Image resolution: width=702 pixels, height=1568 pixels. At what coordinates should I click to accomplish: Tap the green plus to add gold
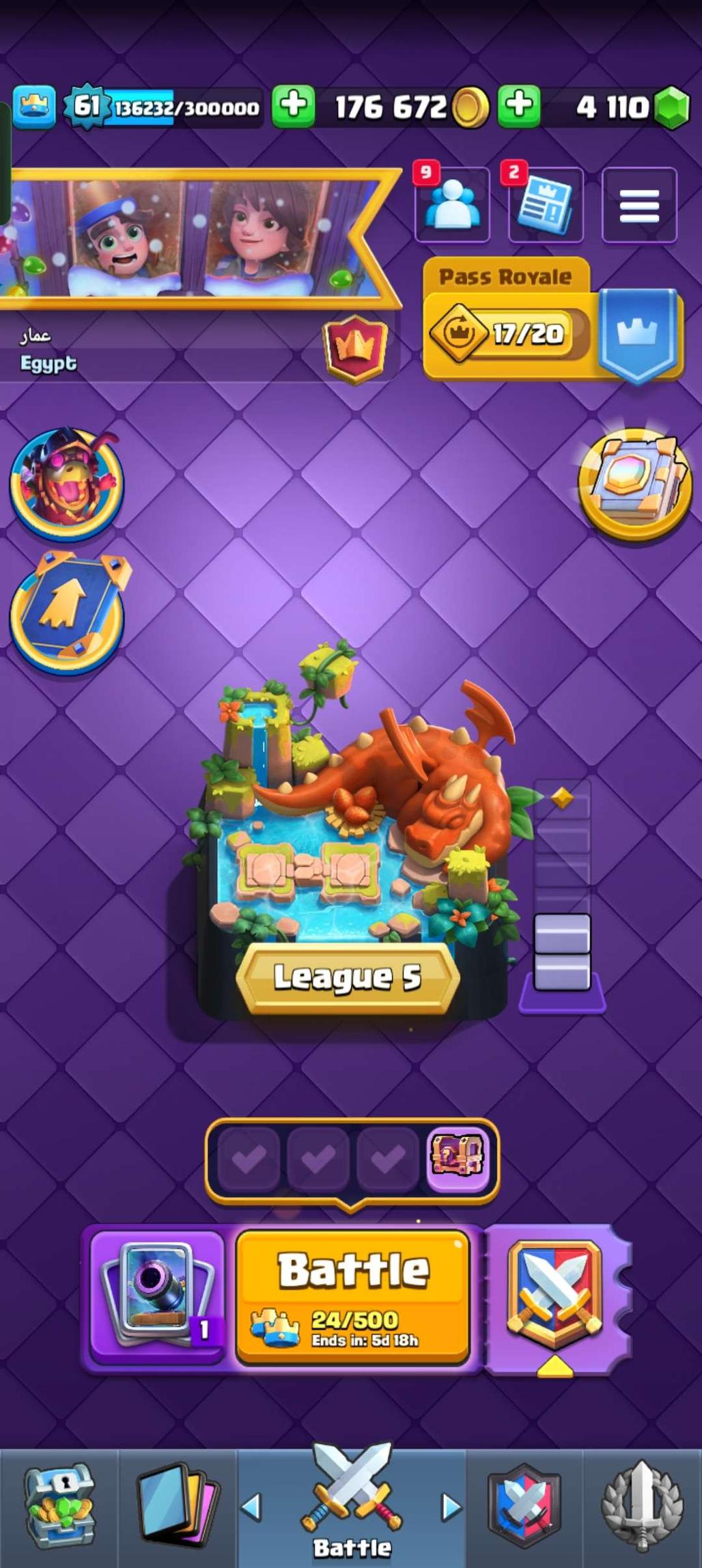[x=293, y=107]
